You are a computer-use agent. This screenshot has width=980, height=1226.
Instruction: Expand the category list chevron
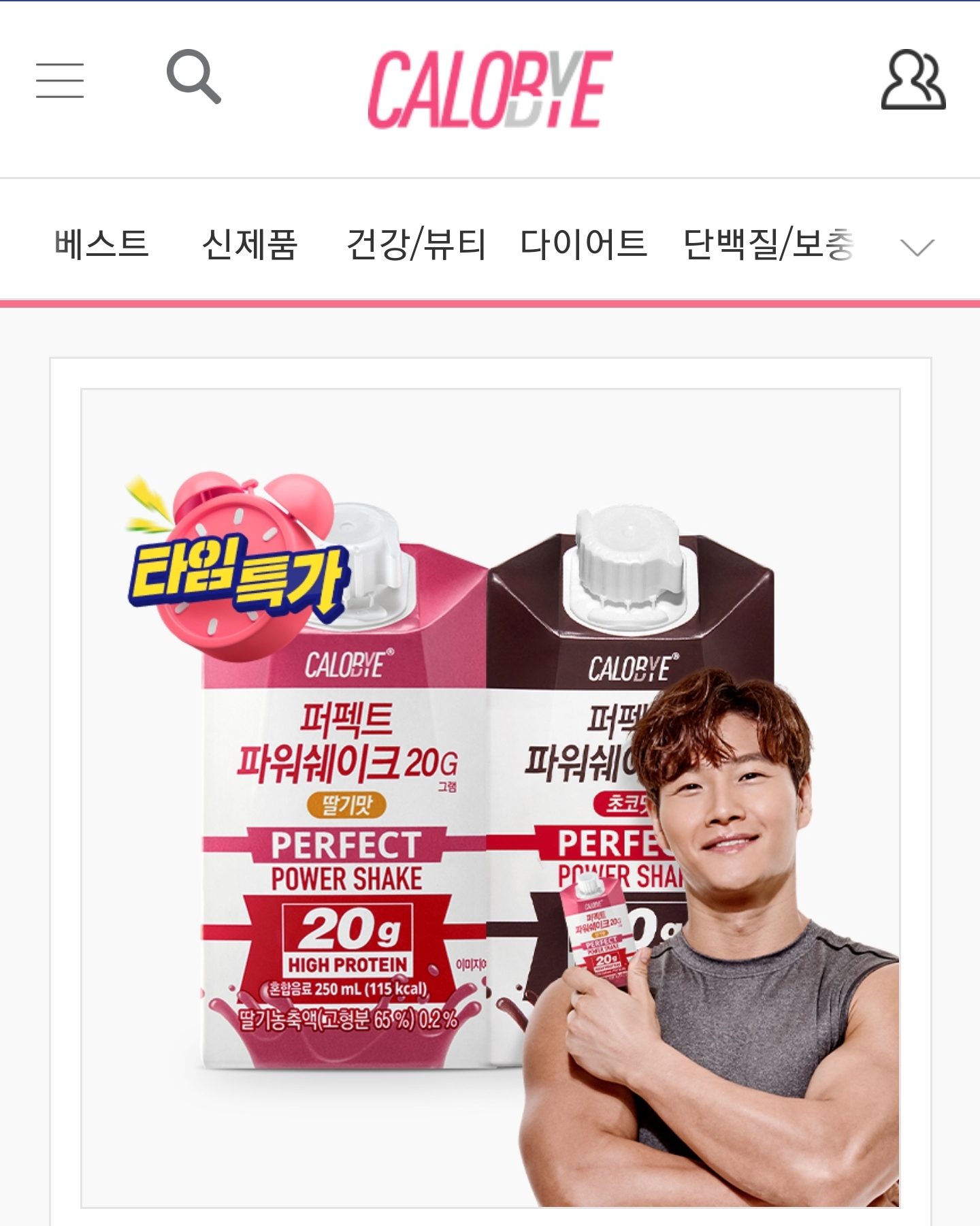point(917,247)
